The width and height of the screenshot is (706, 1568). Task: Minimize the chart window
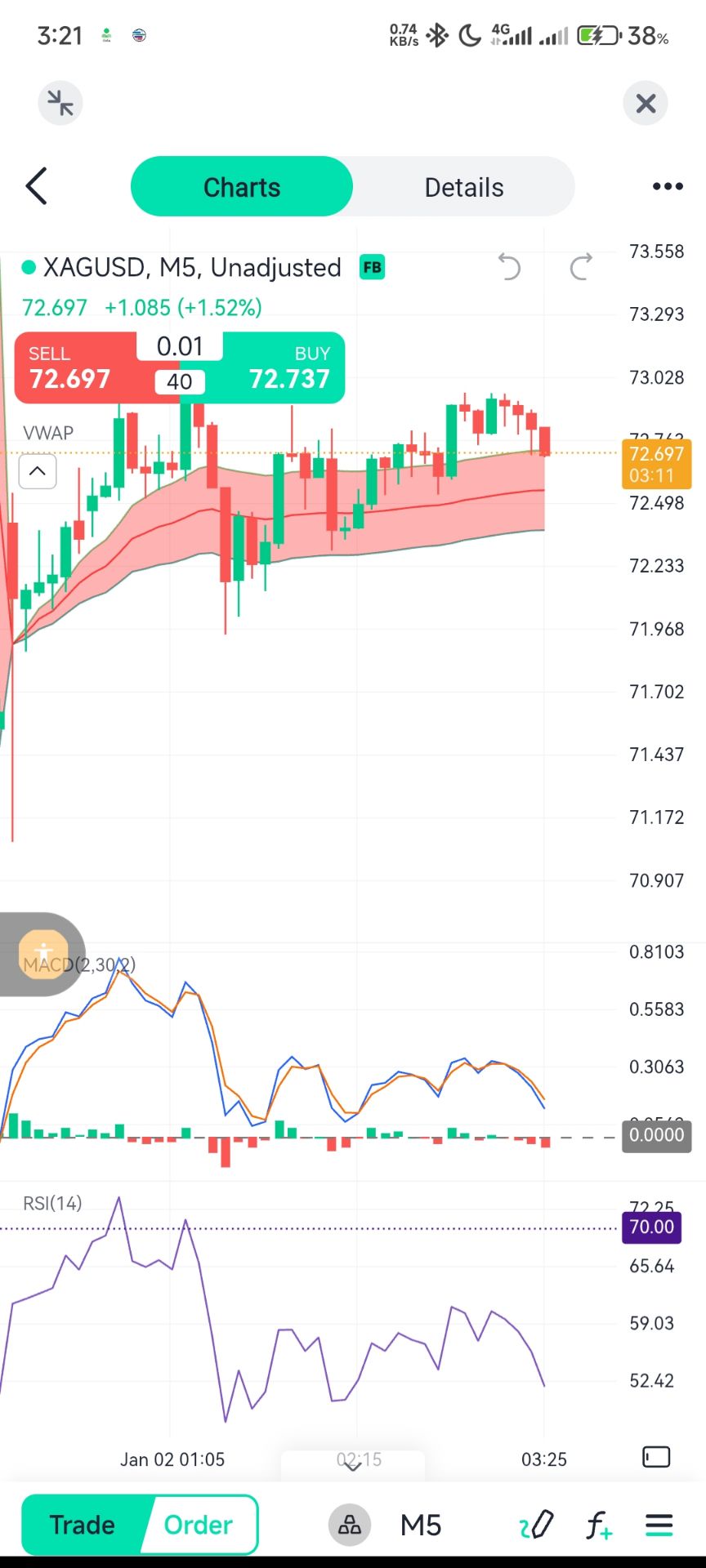pos(60,103)
